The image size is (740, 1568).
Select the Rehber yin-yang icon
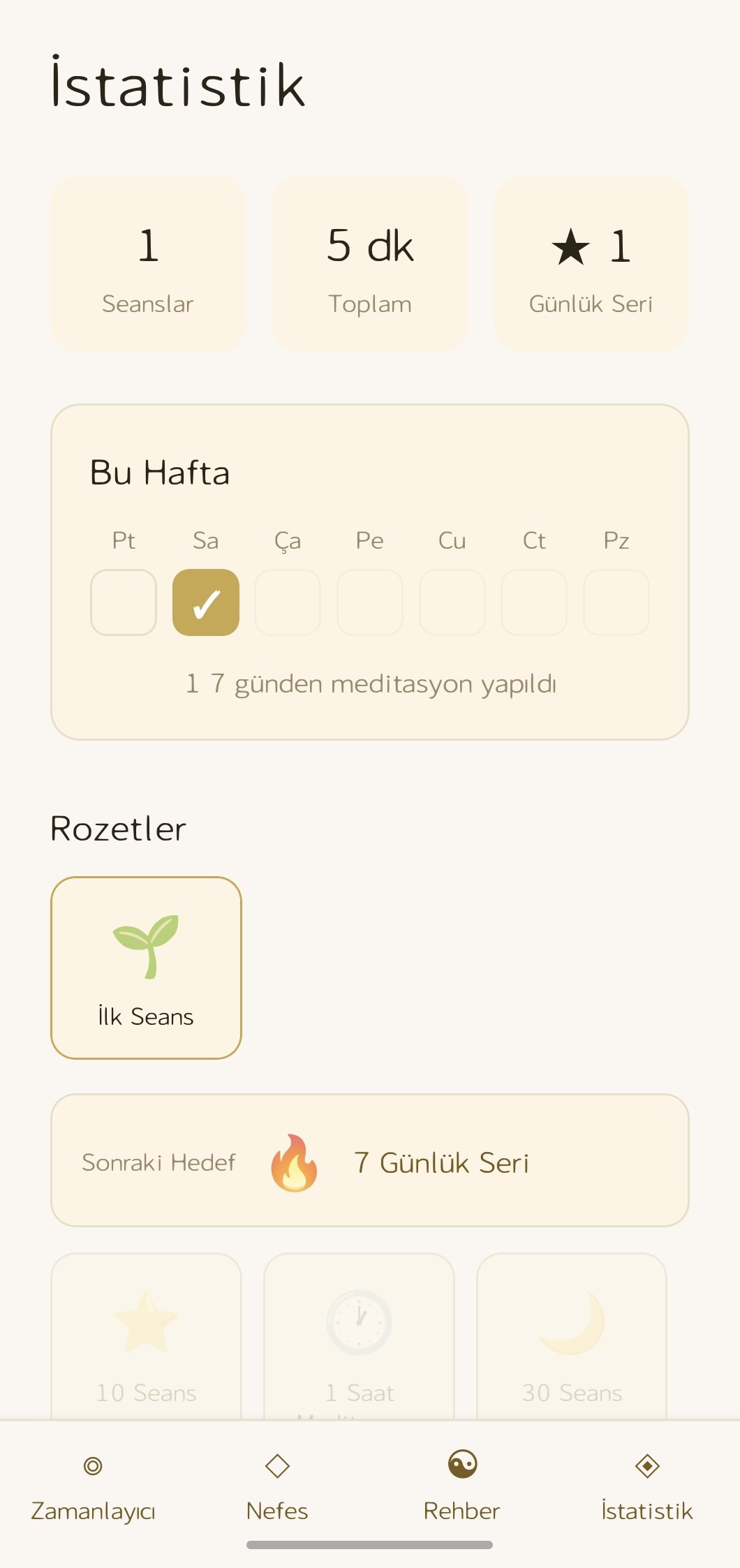[461, 1465]
